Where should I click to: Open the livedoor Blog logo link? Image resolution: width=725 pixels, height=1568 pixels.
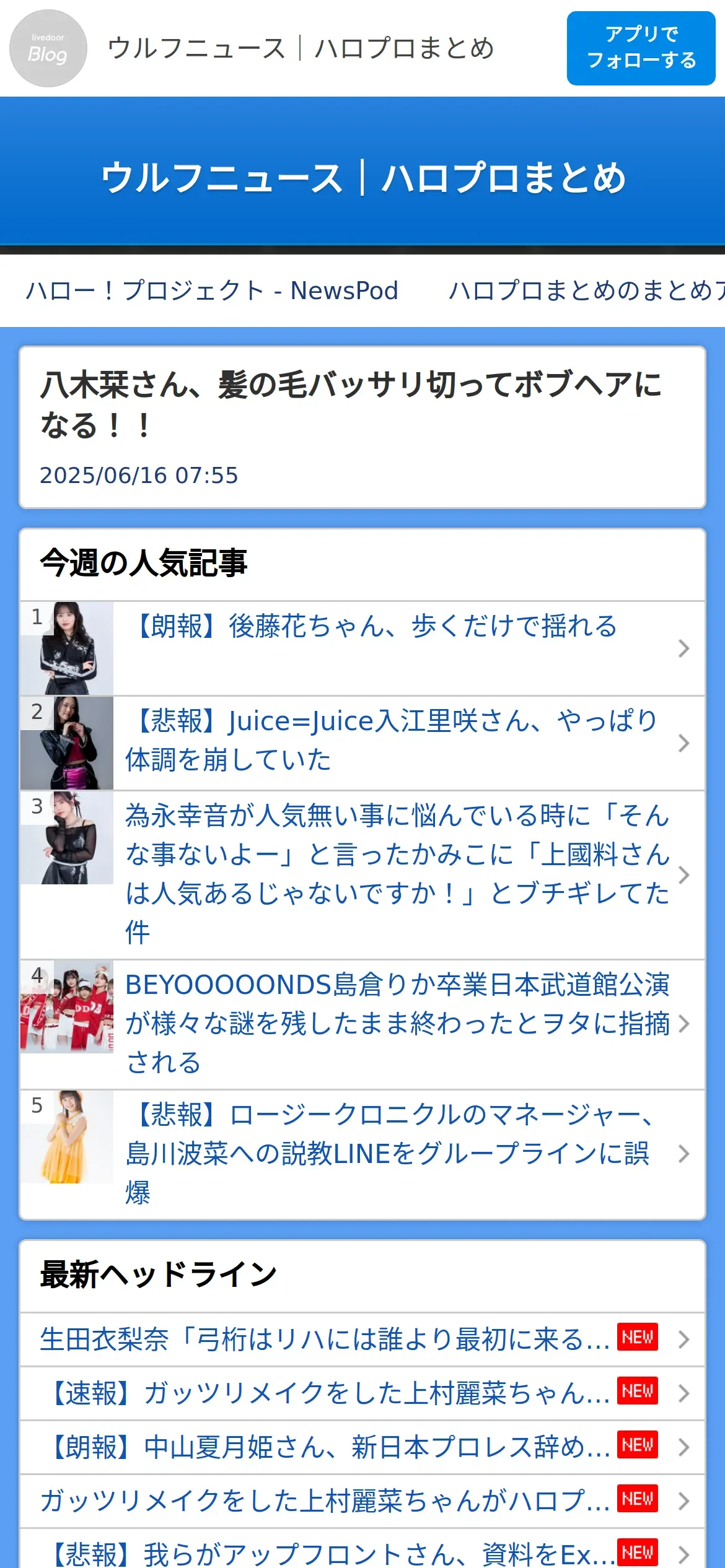(48, 48)
